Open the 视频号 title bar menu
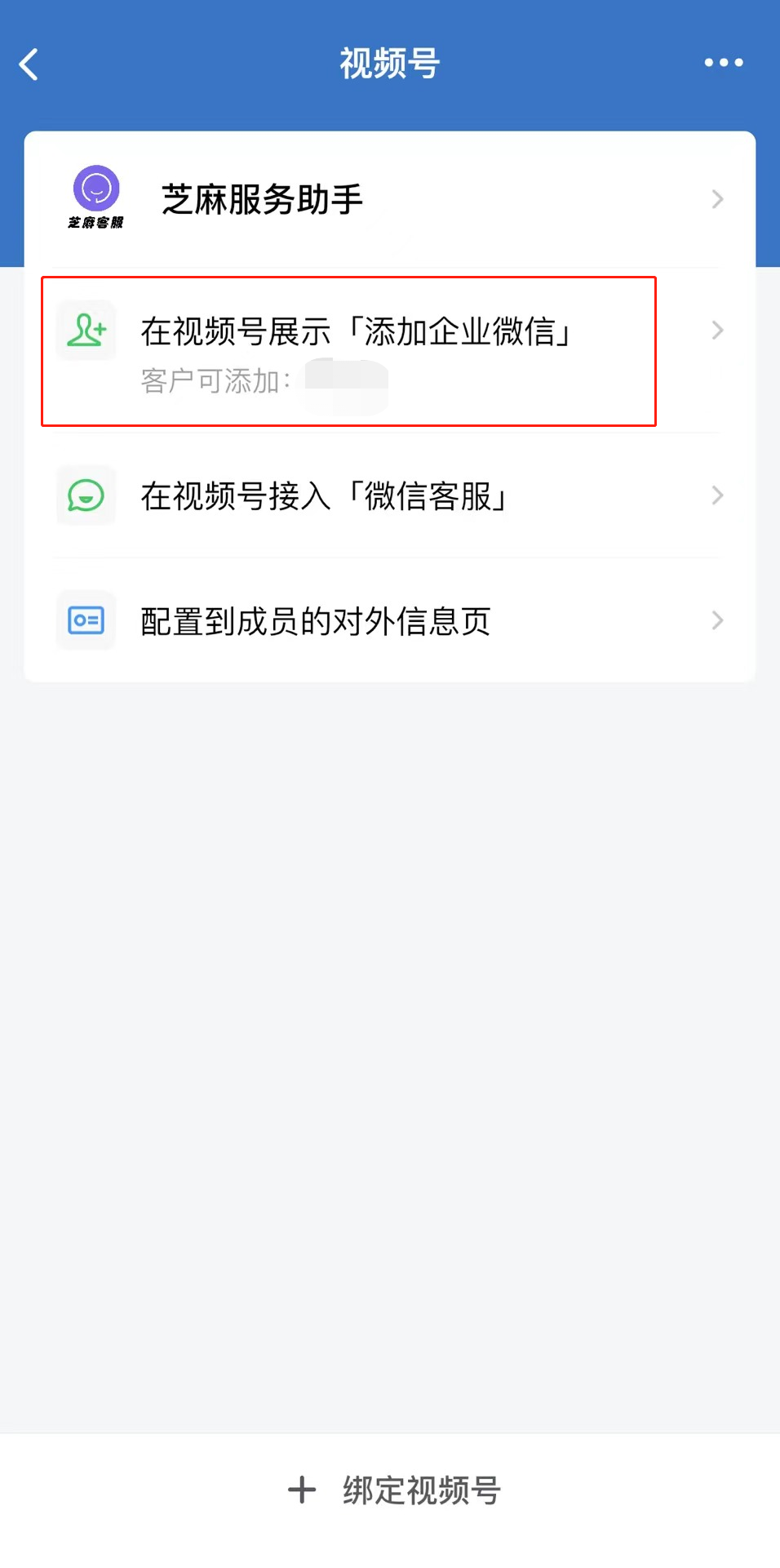This screenshot has width=780, height=1568. (x=388, y=63)
